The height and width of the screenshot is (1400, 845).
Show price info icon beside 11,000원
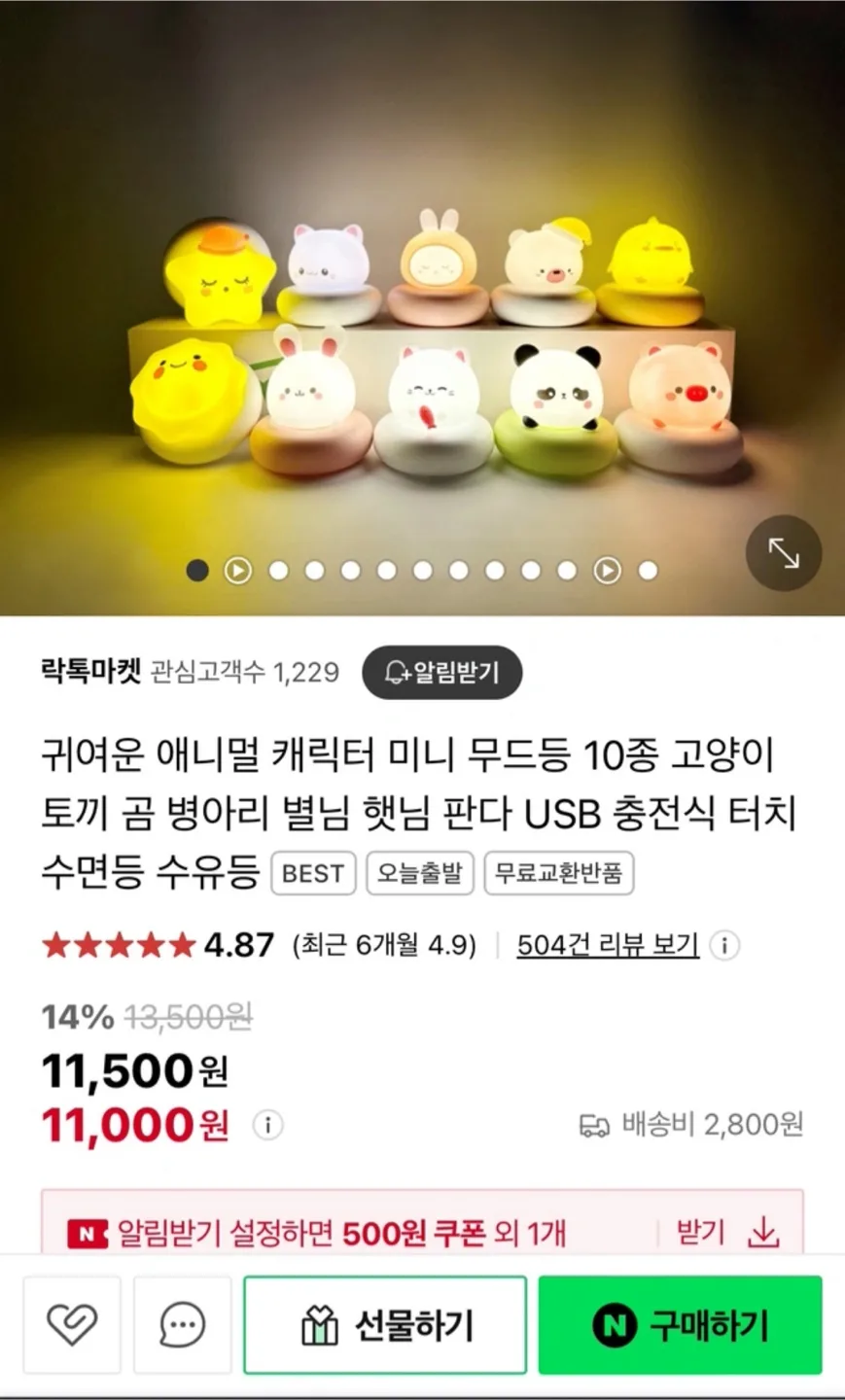click(267, 1126)
